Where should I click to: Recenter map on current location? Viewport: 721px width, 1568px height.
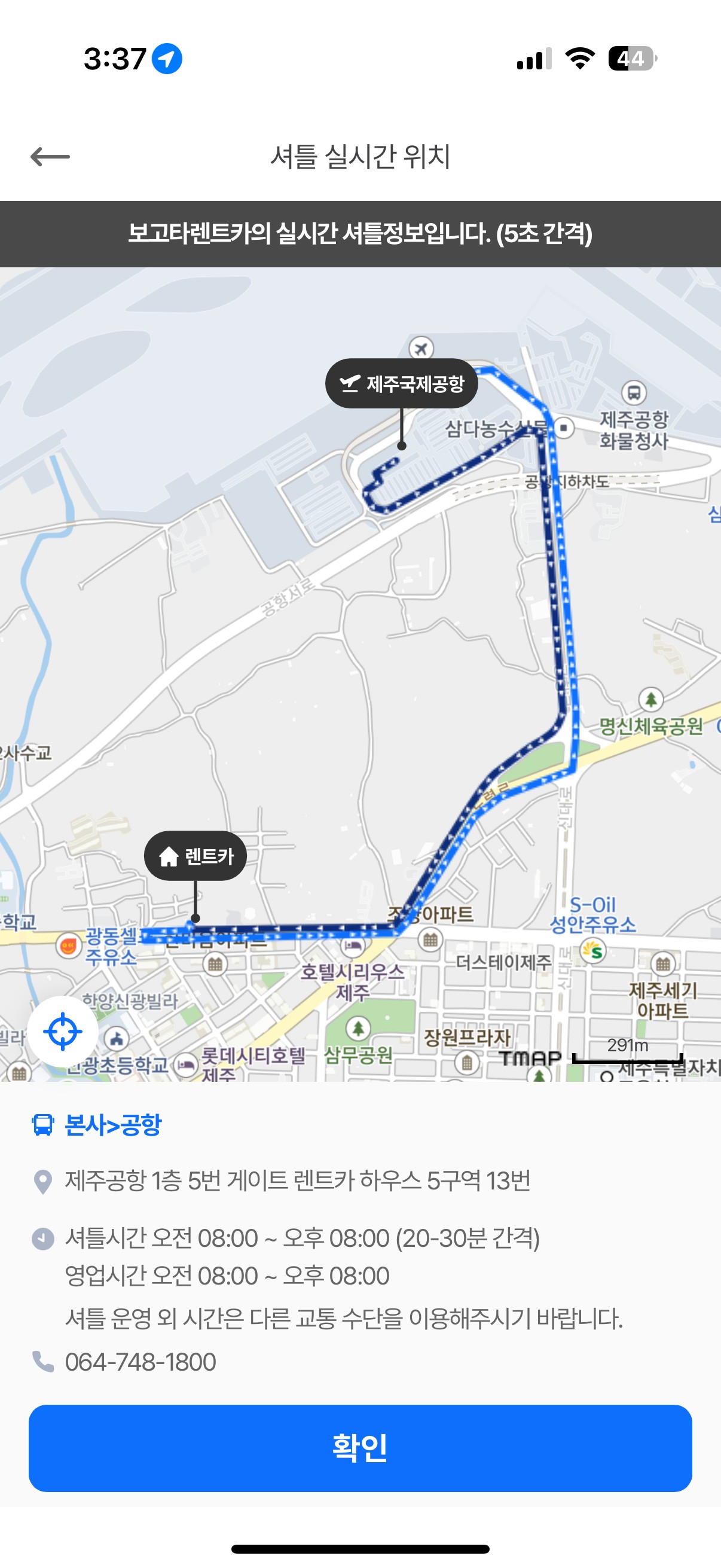coord(63,1031)
